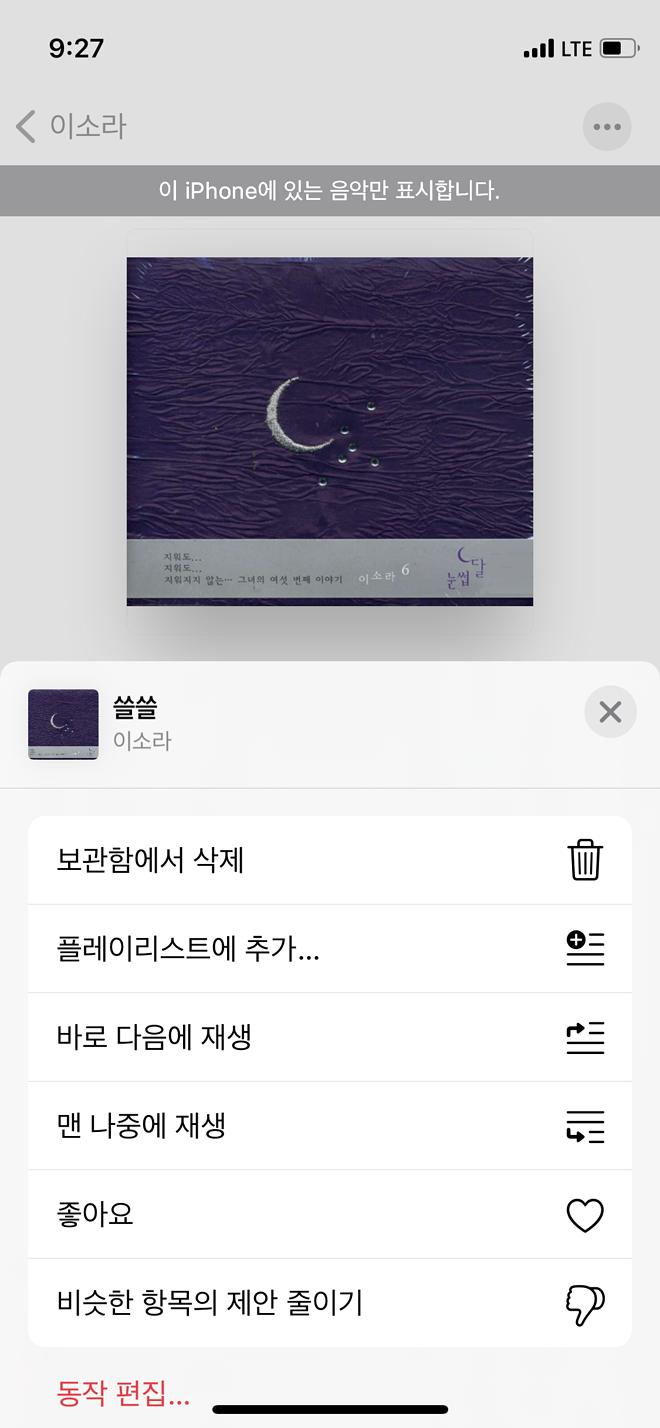
Task: Open the more options ellipsis menu
Action: [607, 127]
